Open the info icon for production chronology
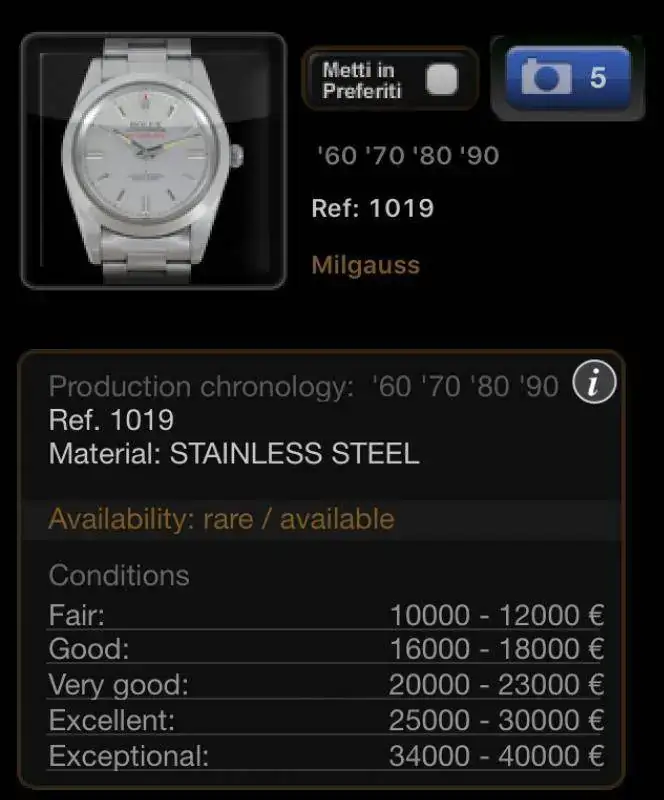The image size is (664, 800). [x=594, y=384]
